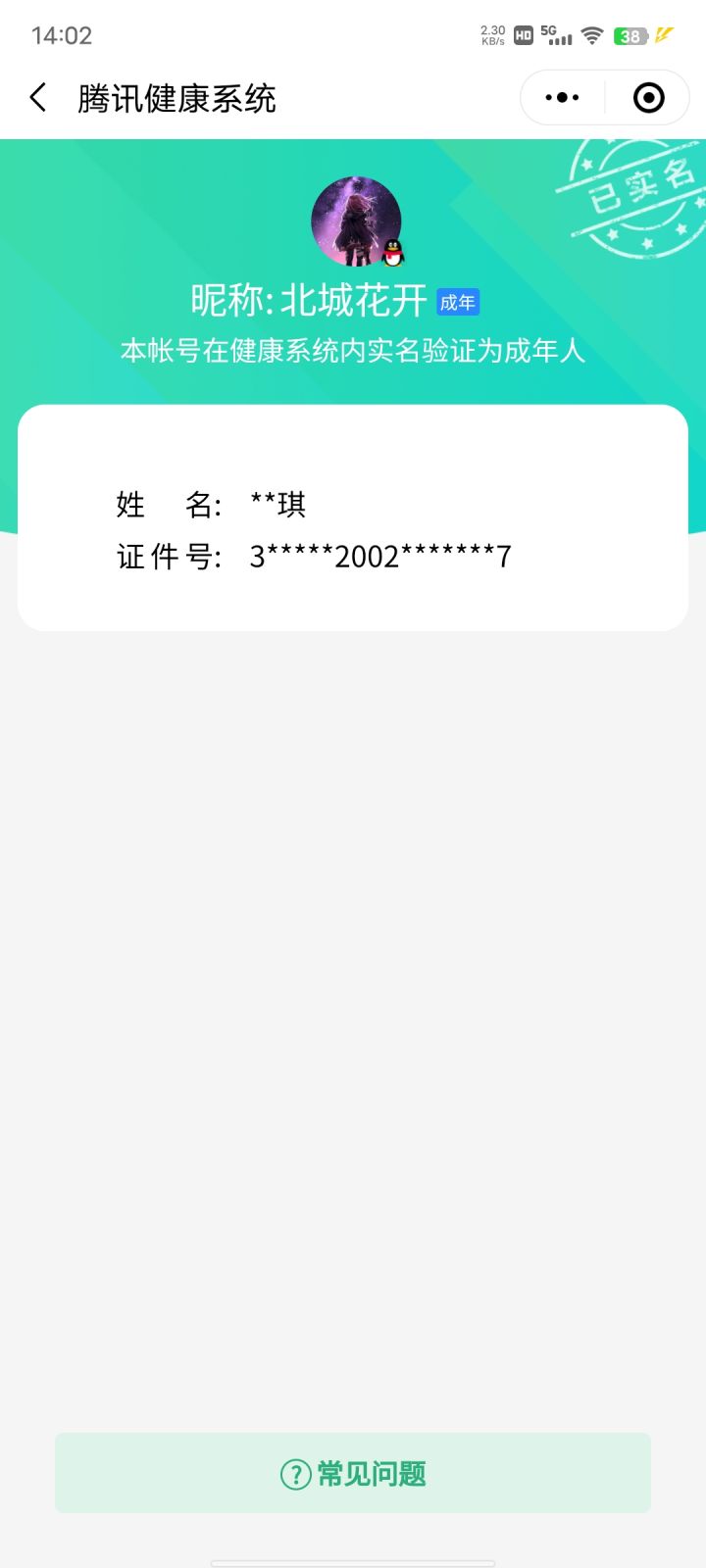The width and height of the screenshot is (706, 1568).
Task: Tap the user profile avatar image
Action: (356, 220)
